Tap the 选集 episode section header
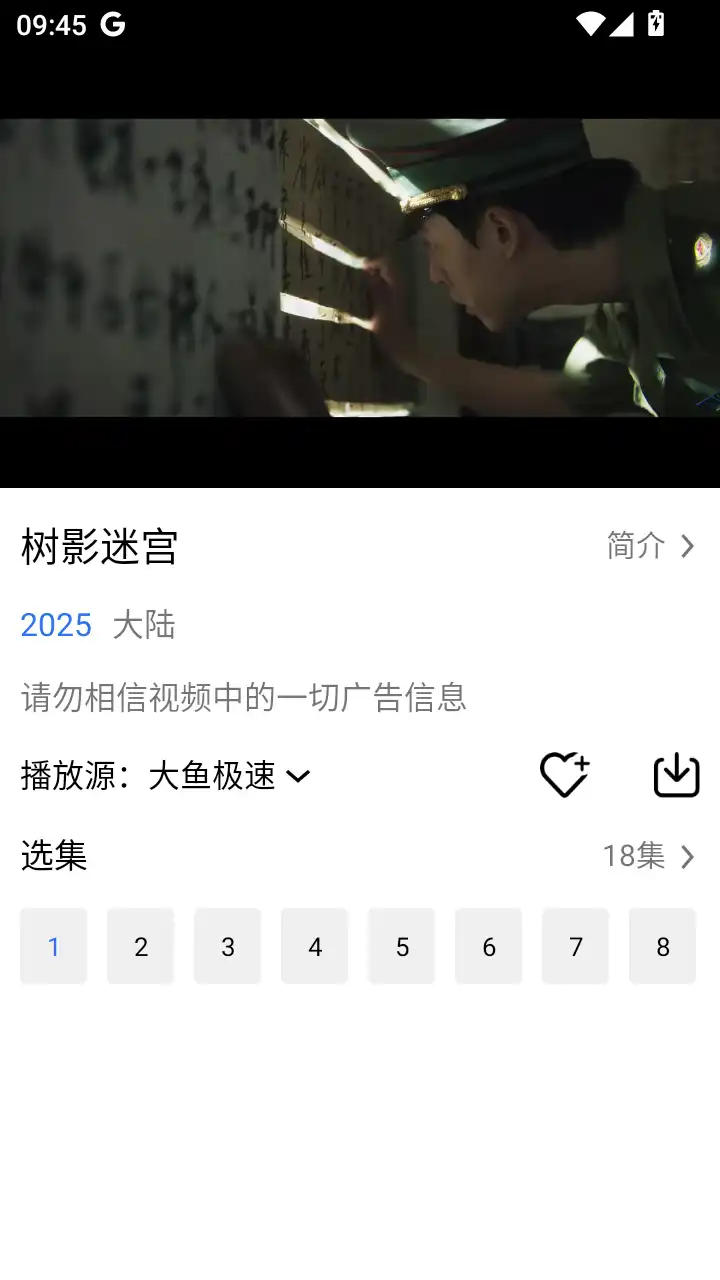 coord(53,856)
